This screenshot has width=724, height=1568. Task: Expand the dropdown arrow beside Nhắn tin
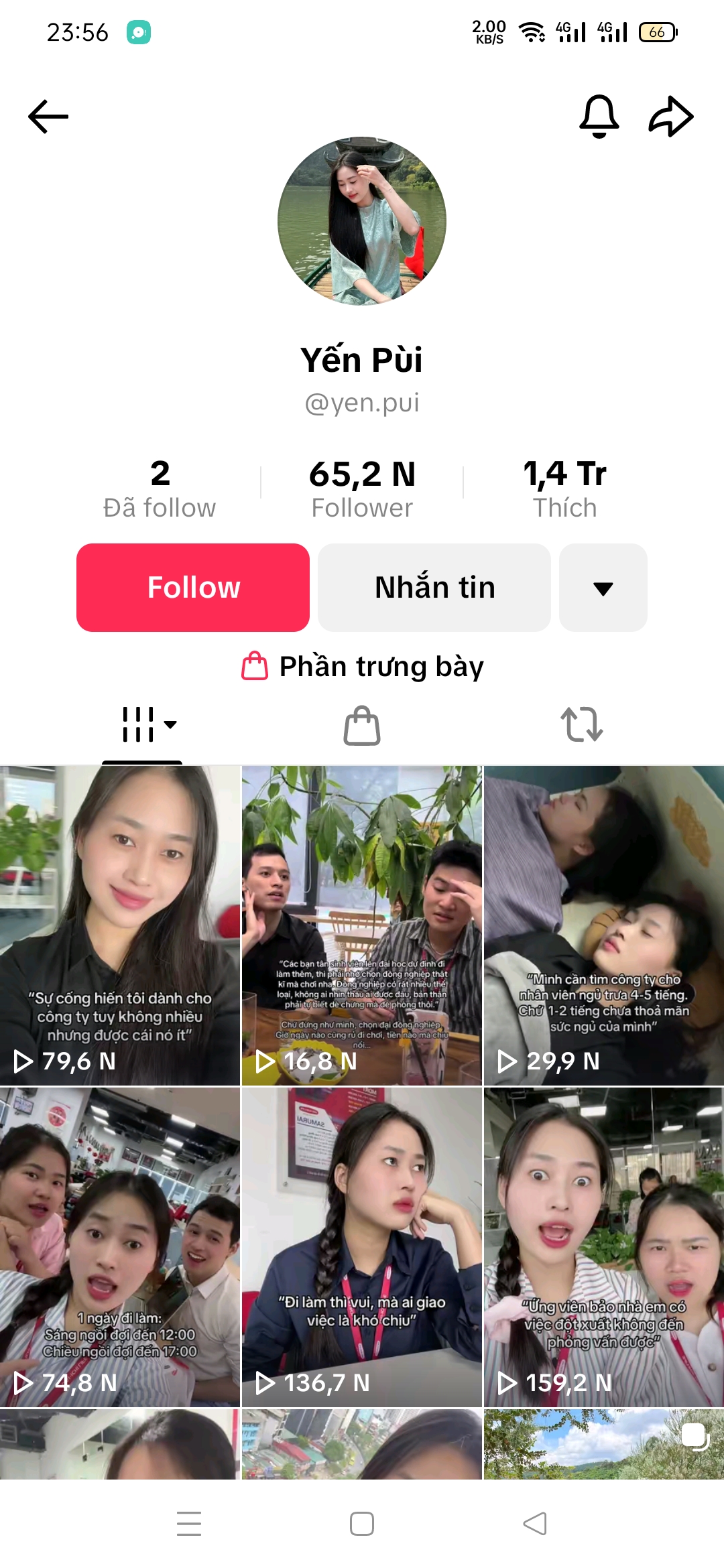tap(603, 588)
